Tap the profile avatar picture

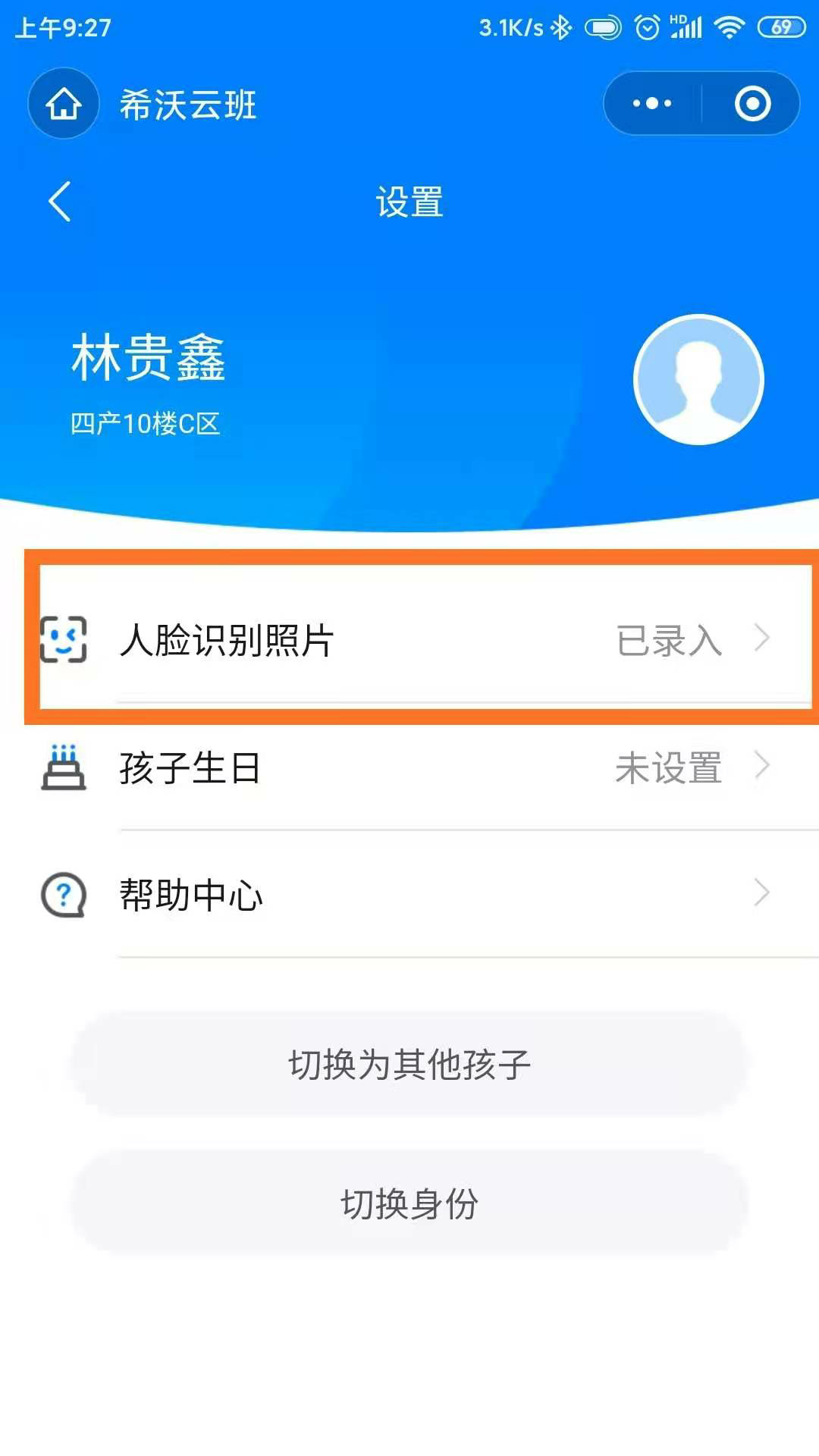point(698,380)
